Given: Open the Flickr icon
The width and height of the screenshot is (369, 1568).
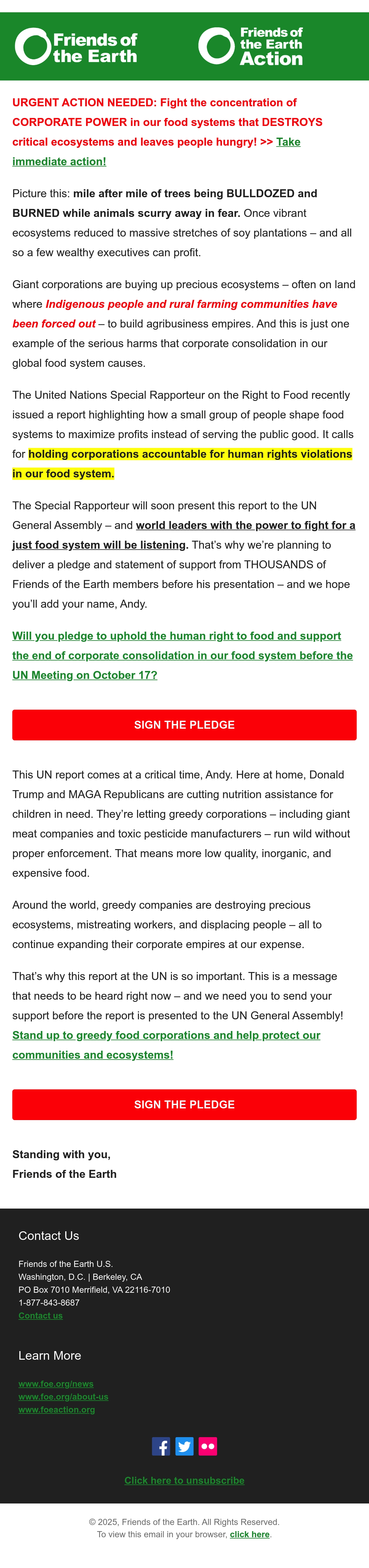Looking at the screenshot, I should (208, 1446).
